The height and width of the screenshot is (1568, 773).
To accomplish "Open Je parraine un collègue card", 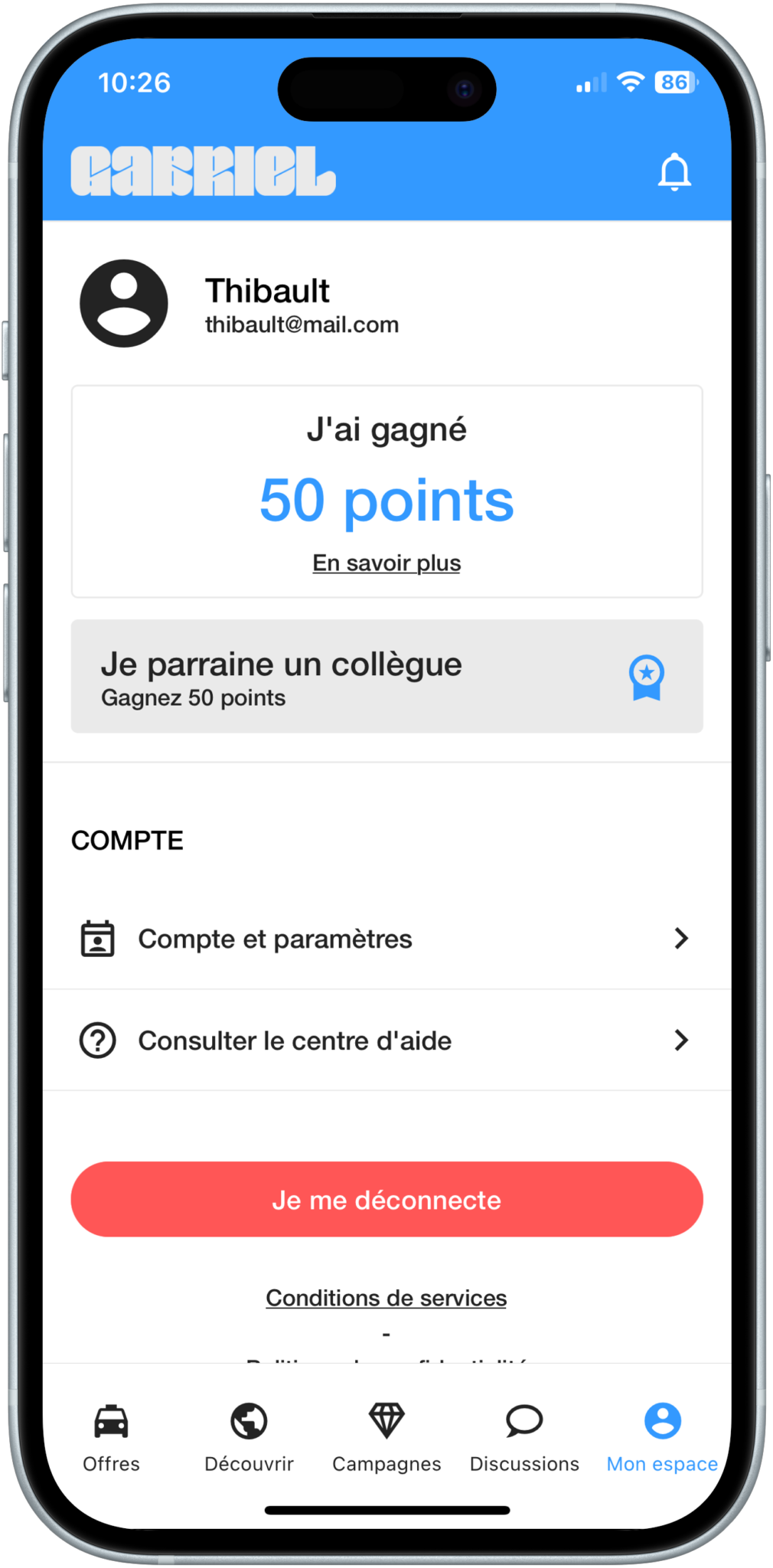I will pos(386,676).
